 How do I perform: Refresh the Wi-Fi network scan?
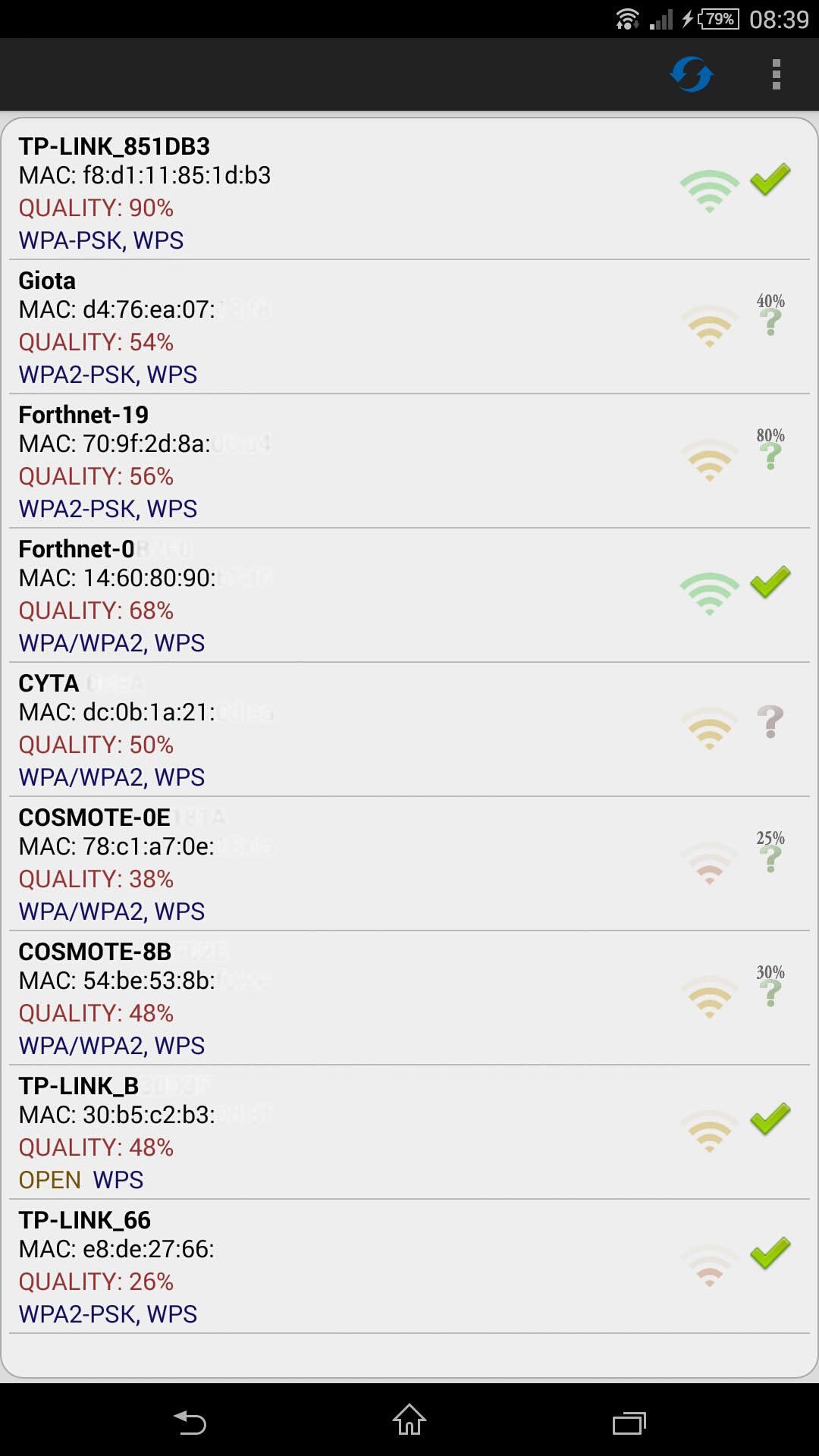pyautogui.click(x=692, y=75)
